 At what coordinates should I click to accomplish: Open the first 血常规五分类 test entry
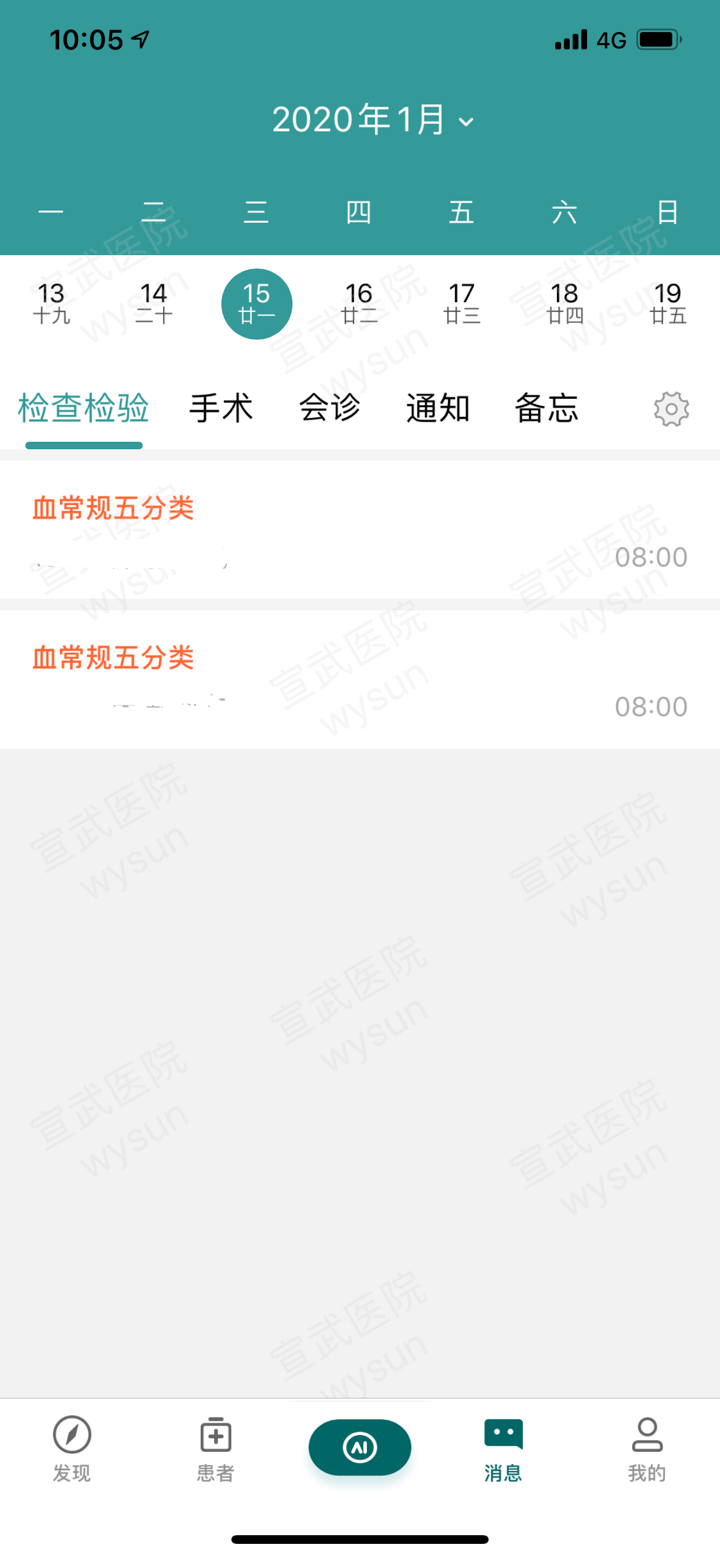pyautogui.click(x=360, y=530)
